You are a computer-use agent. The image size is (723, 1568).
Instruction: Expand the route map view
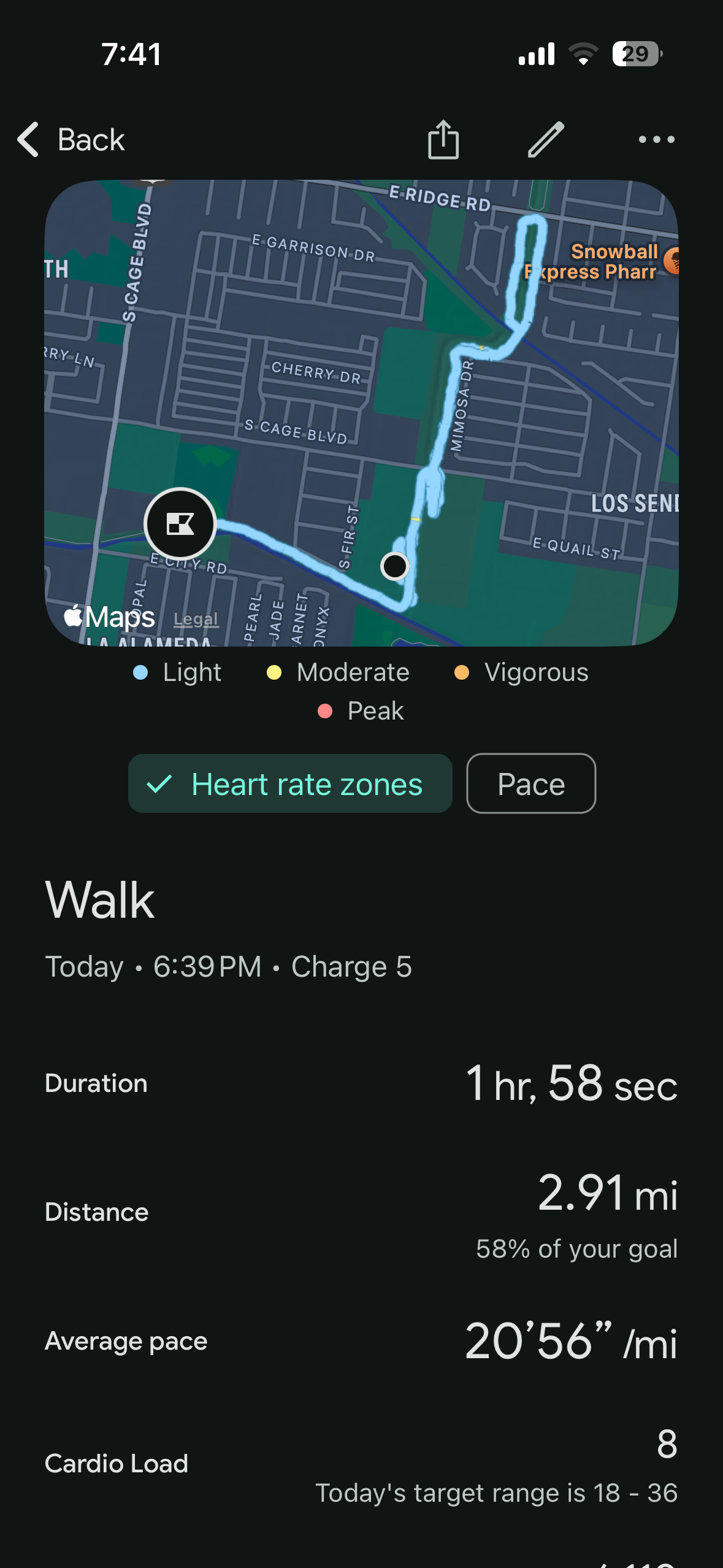(x=361, y=411)
